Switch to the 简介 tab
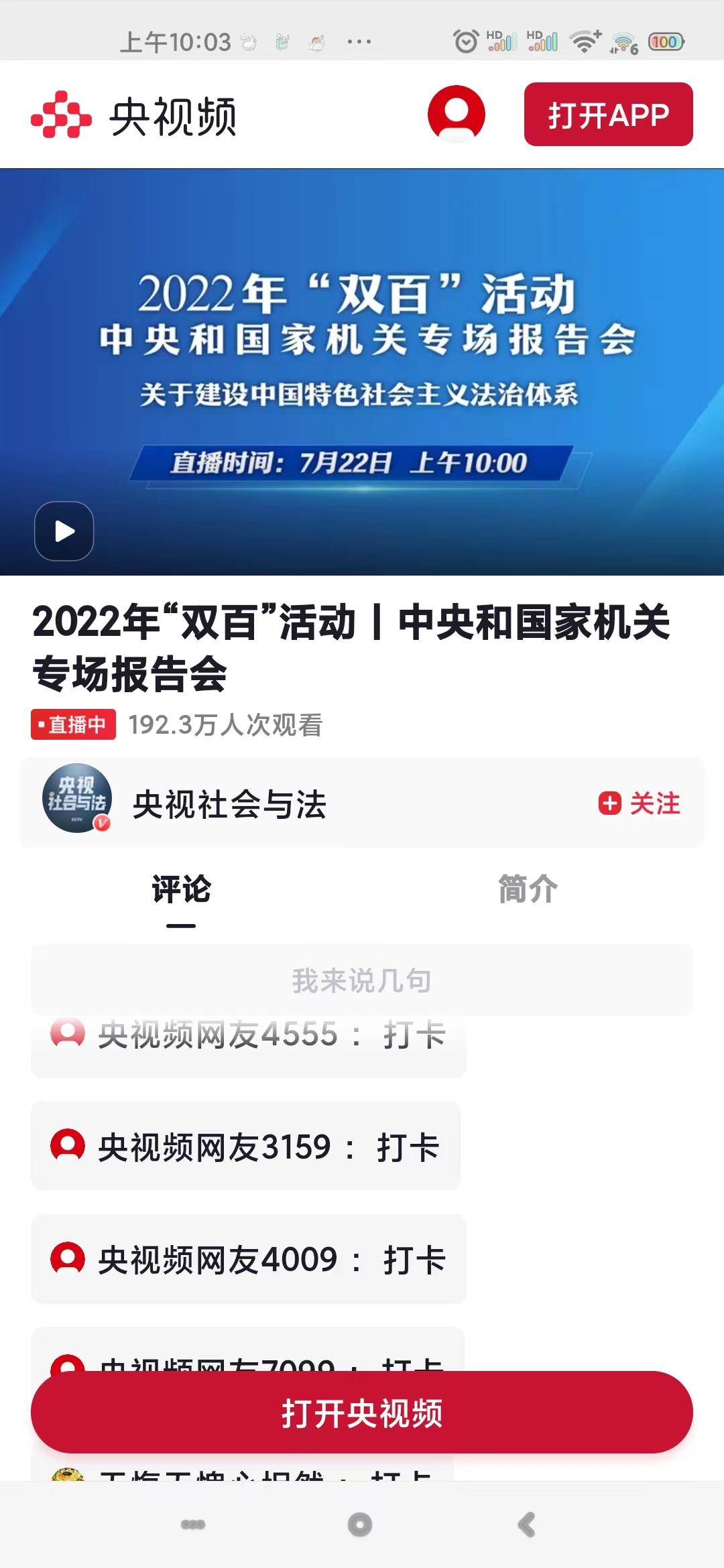This screenshot has width=724, height=1568. point(528,890)
